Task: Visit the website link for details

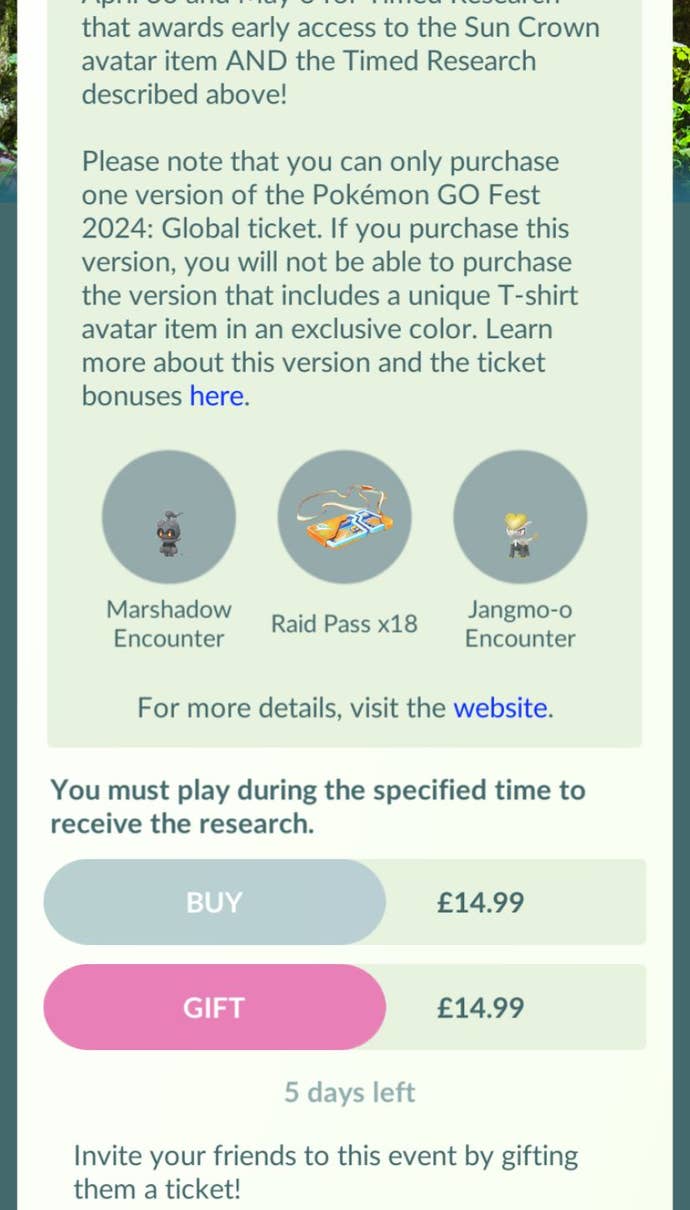Action: [x=500, y=708]
